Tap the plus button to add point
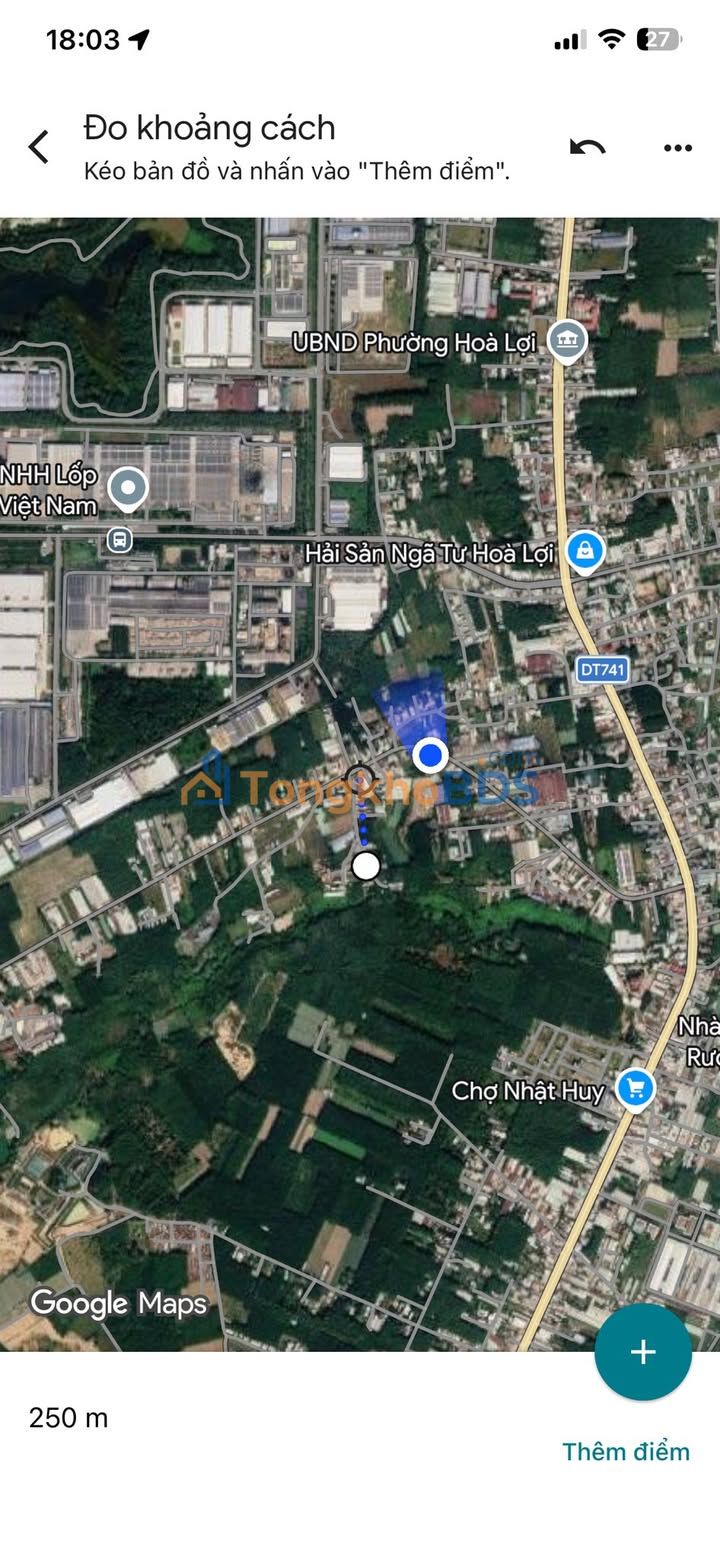Image resolution: width=720 pixels, height=1559 pixels. pos(643,1352)
